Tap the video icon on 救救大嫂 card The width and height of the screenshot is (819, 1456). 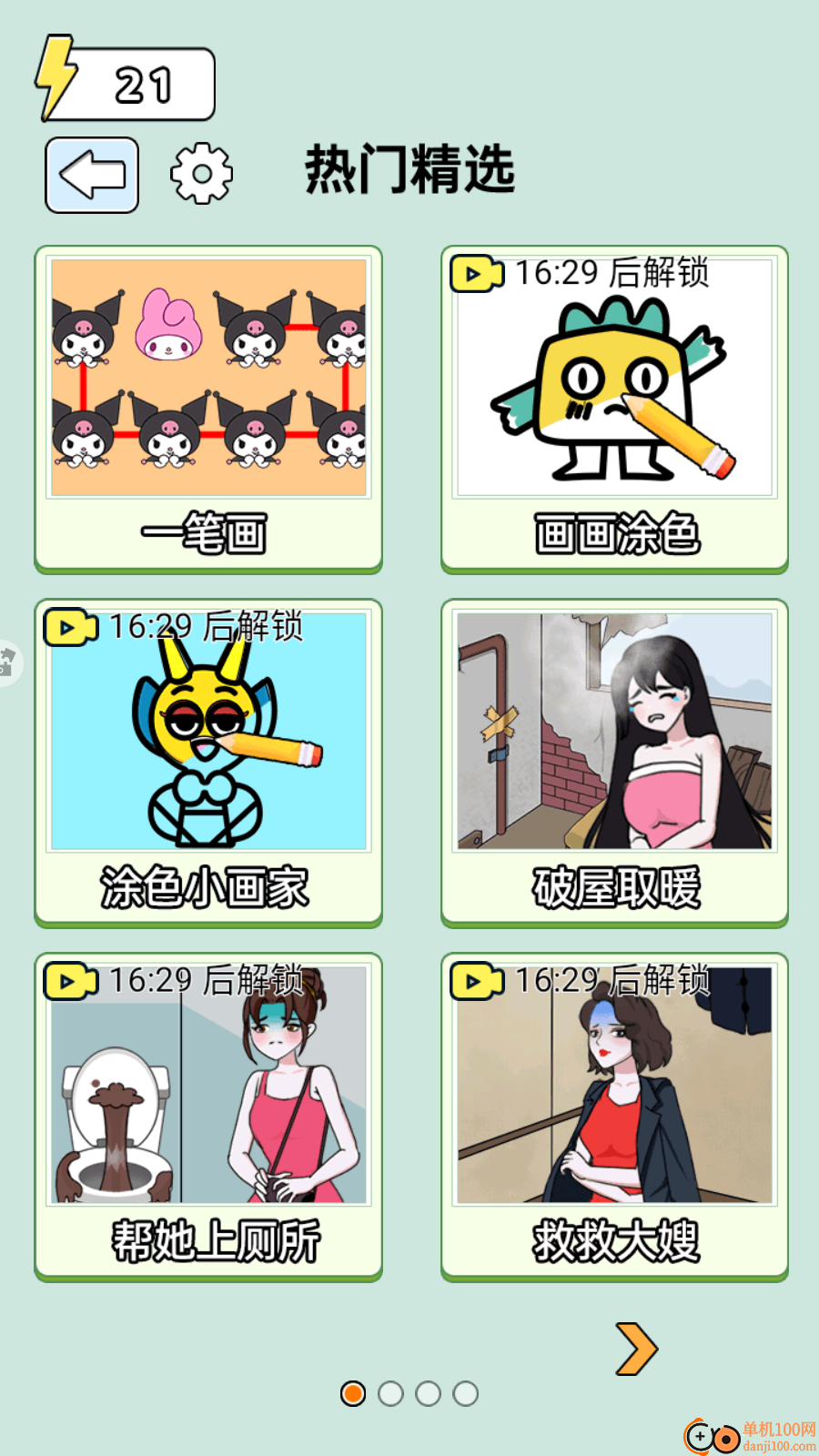476,981
